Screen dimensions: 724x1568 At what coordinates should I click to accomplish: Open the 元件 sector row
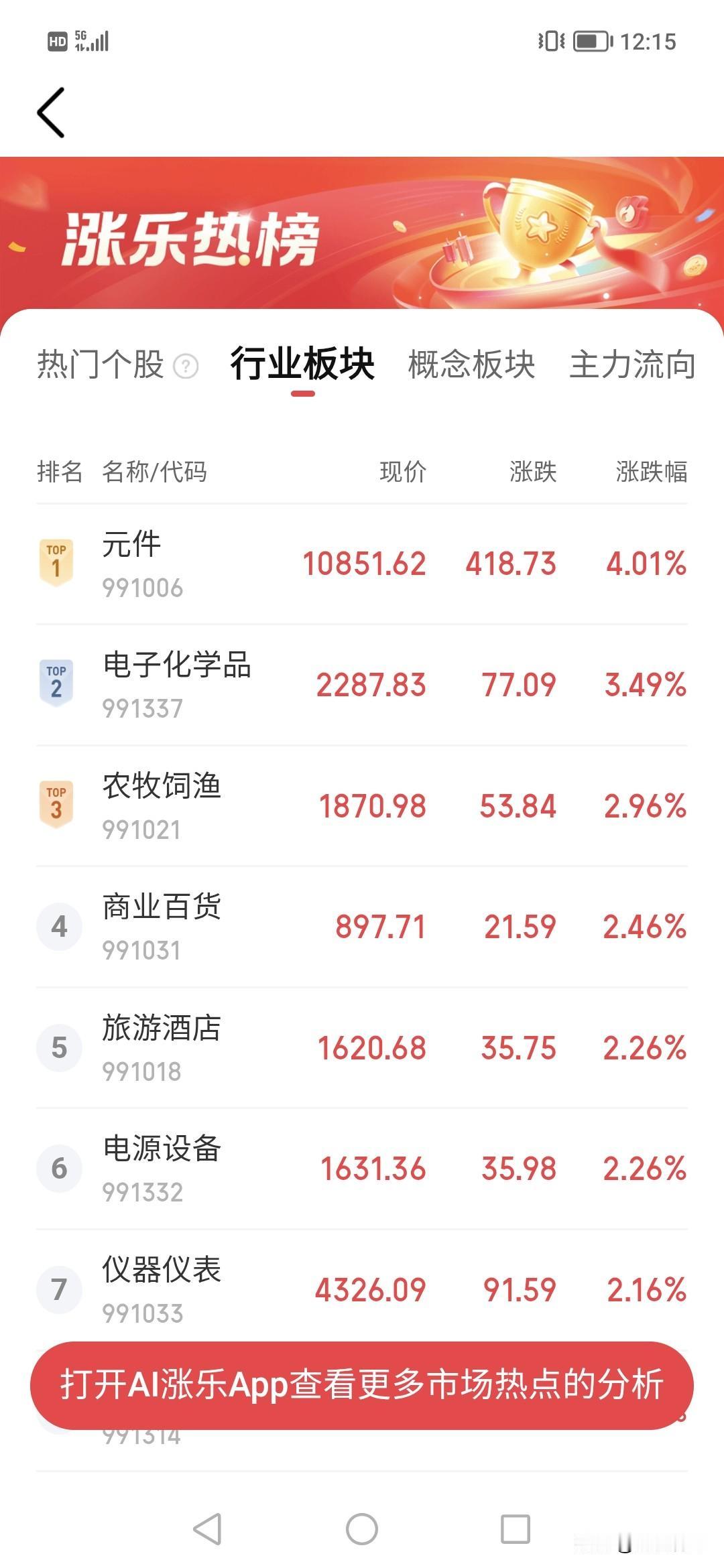(x=362, y=564)
